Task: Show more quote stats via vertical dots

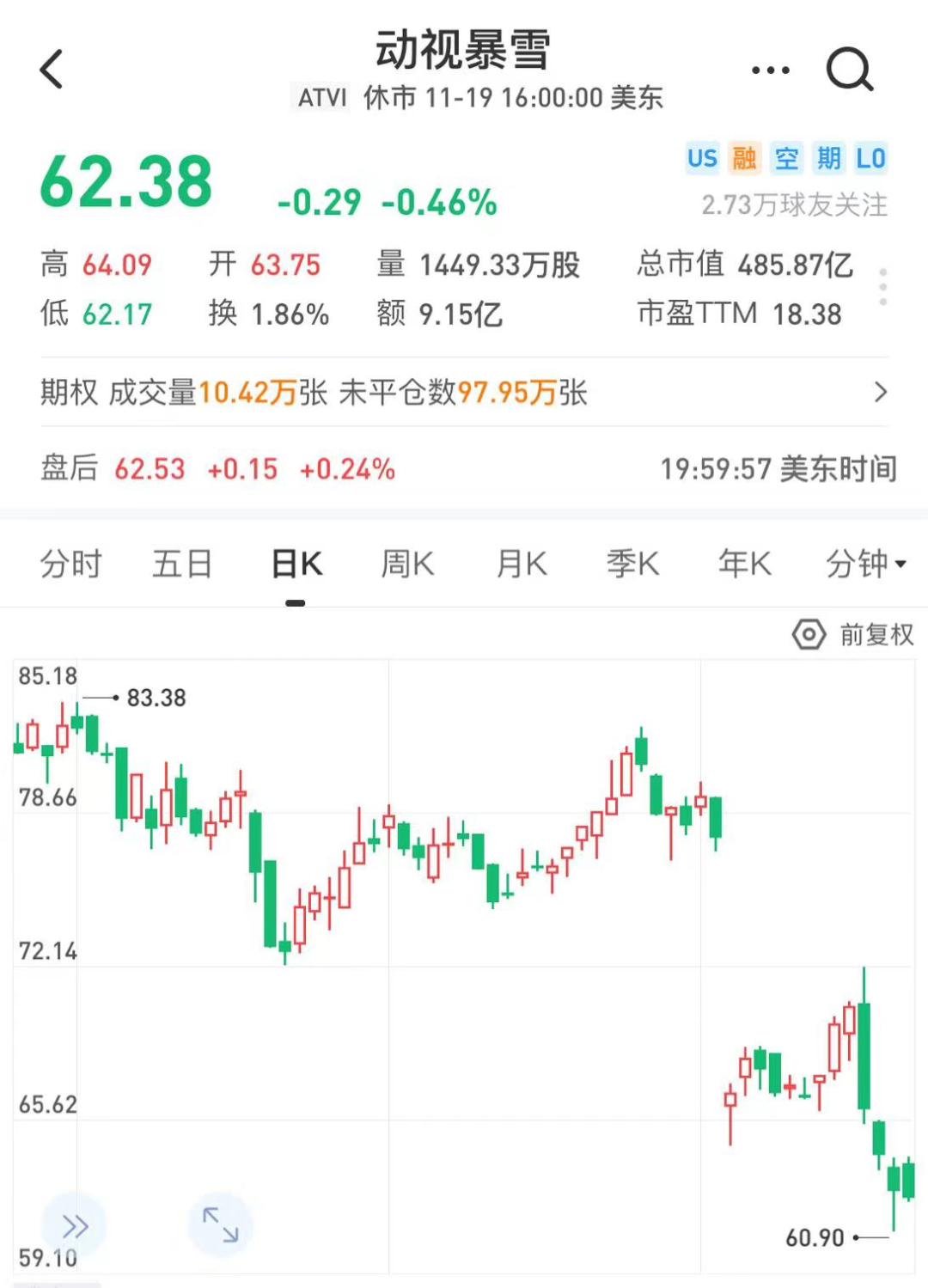Action: tap(882, 287)
